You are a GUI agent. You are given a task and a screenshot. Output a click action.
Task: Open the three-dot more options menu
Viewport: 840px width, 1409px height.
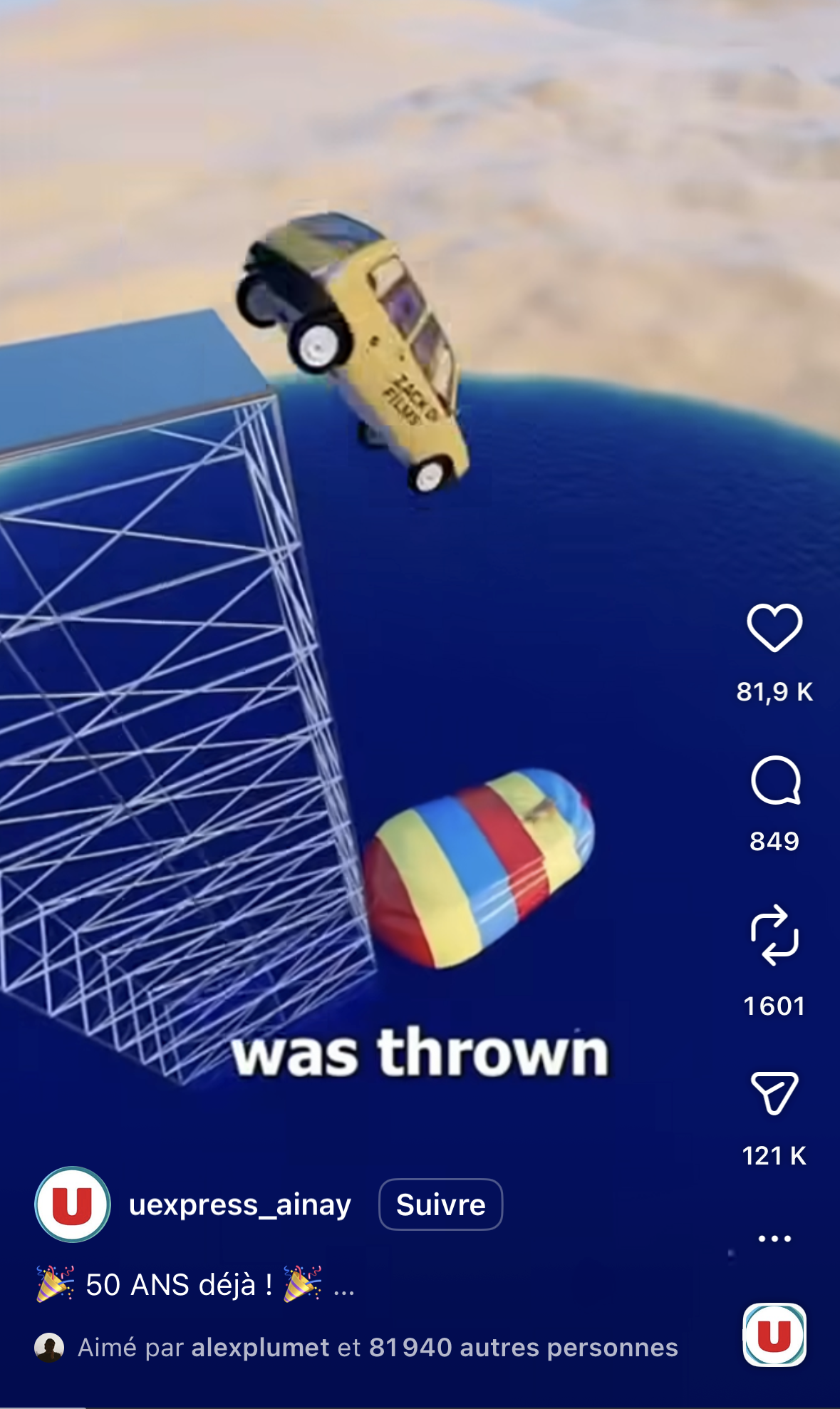tap(774, 1239)
